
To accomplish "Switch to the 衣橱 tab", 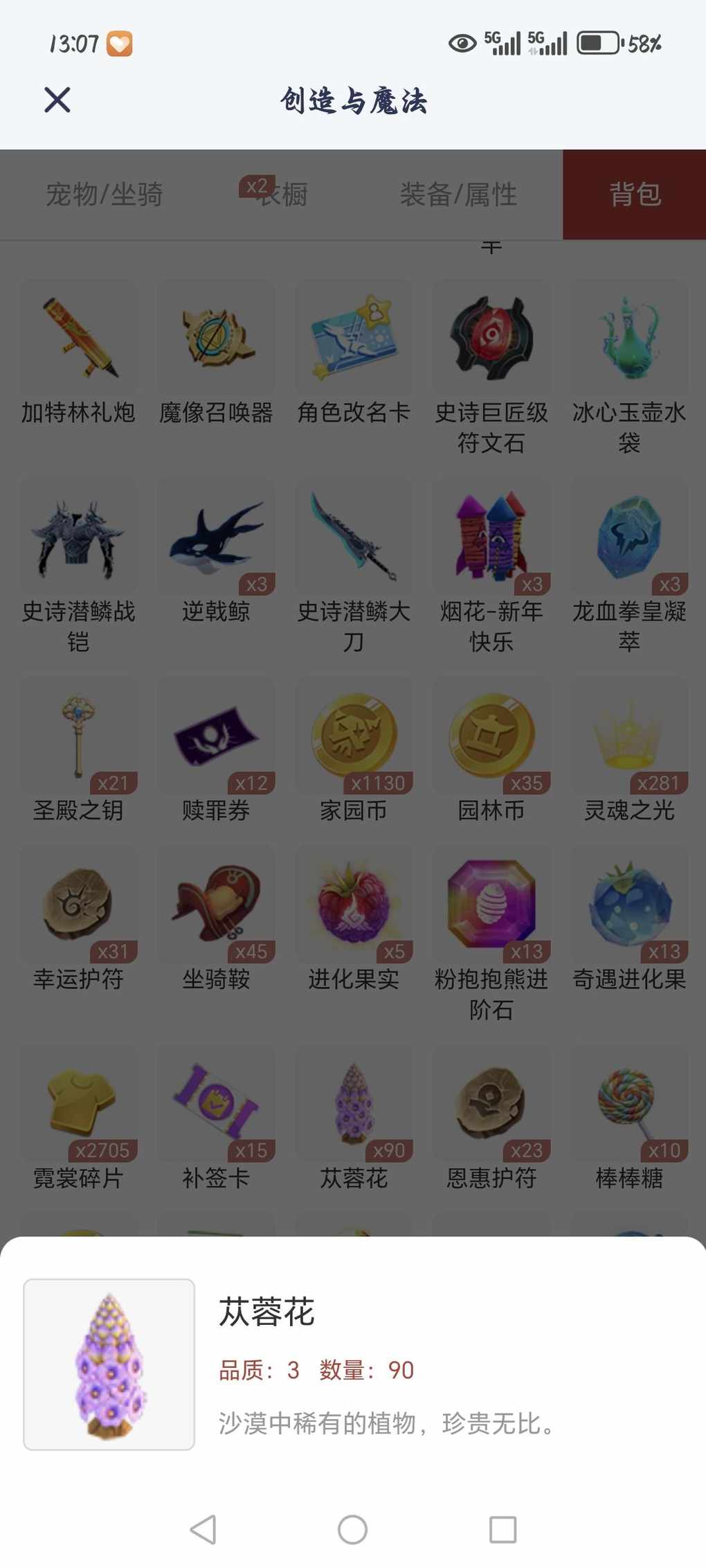I will (282, 195).
